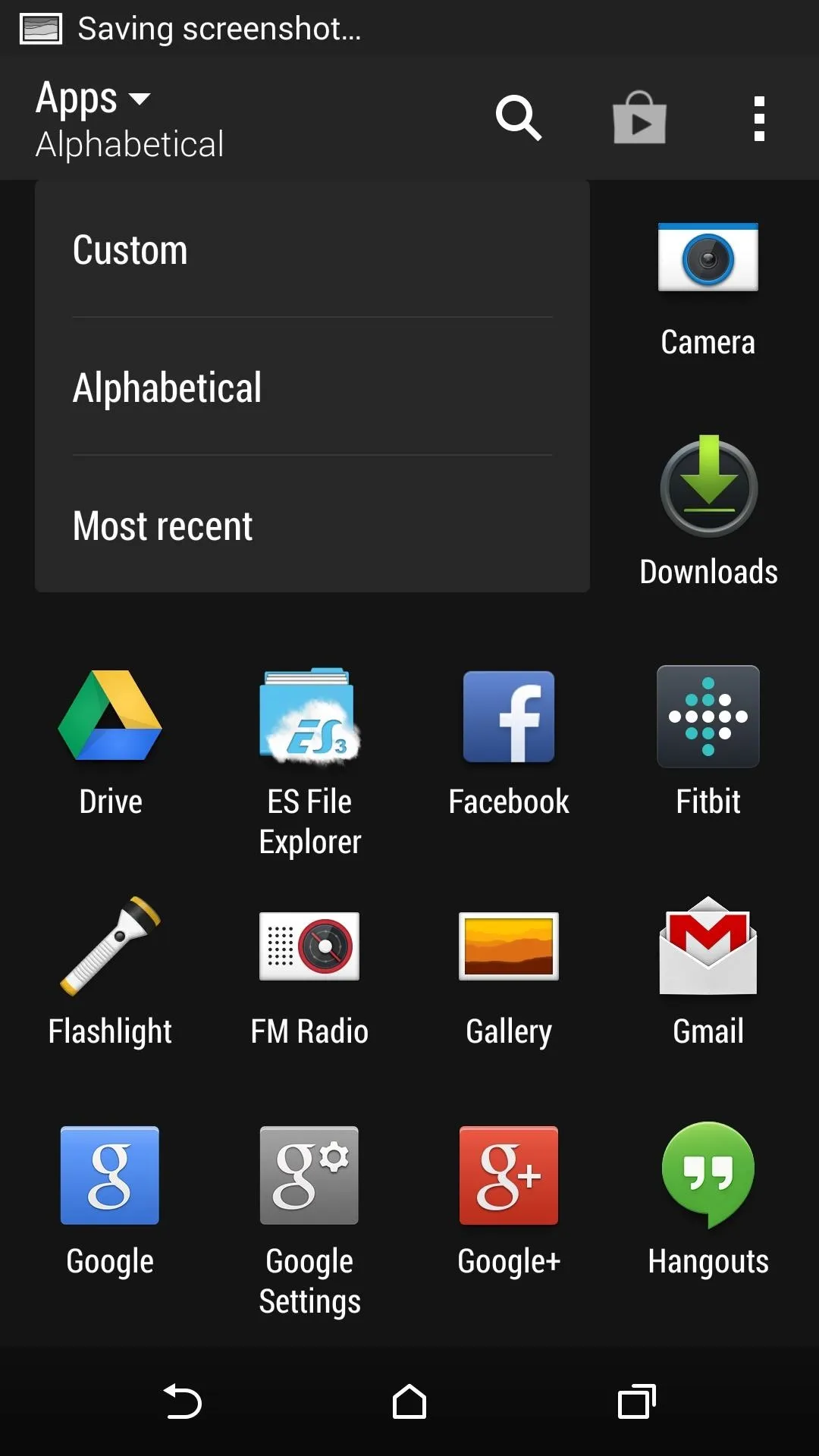
Task: Launch Gmail
Action: [x=708, y=972]
